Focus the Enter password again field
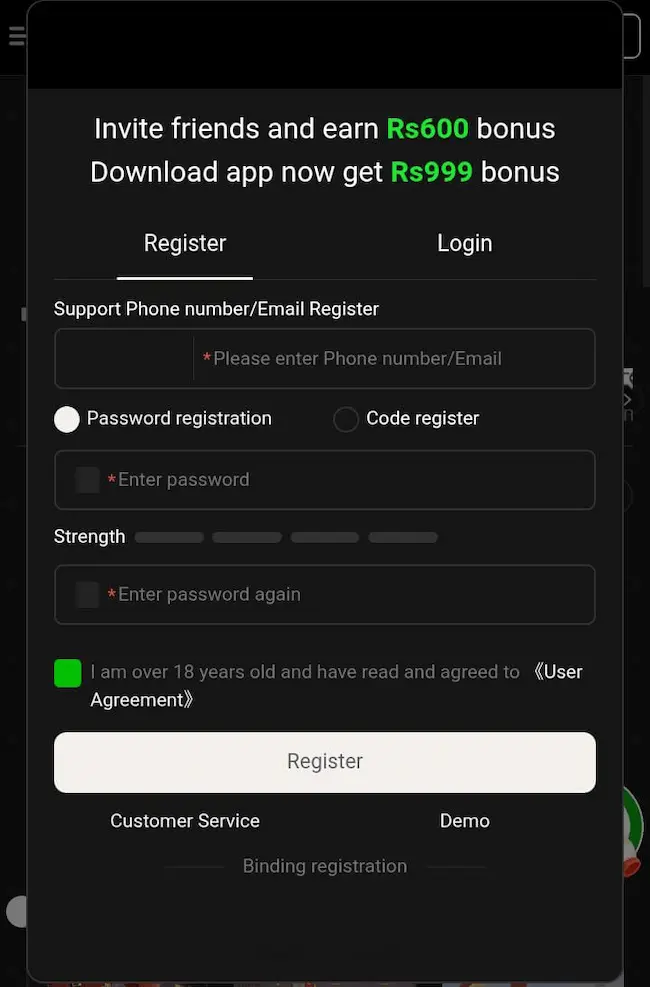This screenshot has width=650, height=987. [340, 595]
